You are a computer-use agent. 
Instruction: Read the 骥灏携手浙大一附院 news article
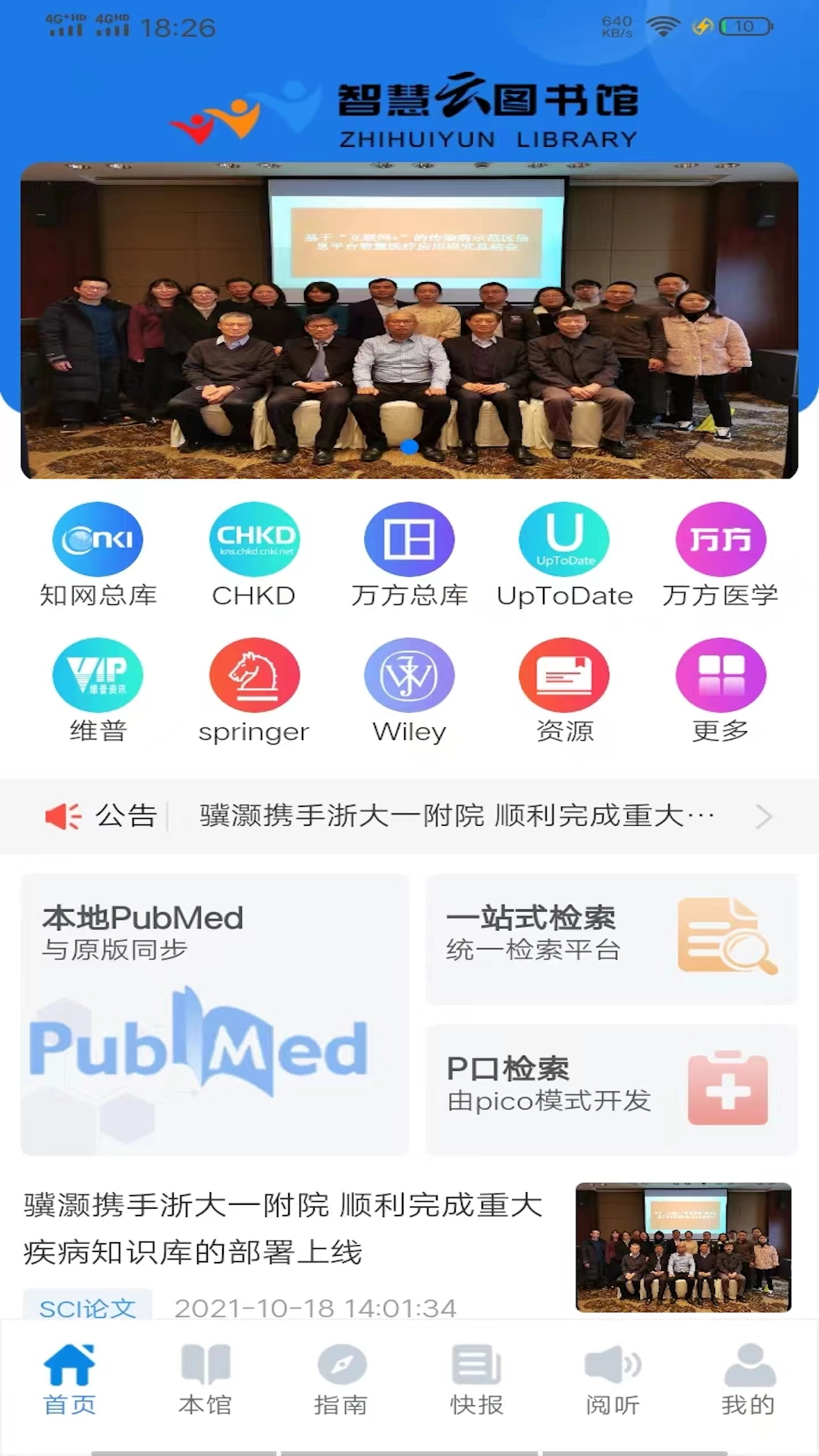tap(282, 1228)
